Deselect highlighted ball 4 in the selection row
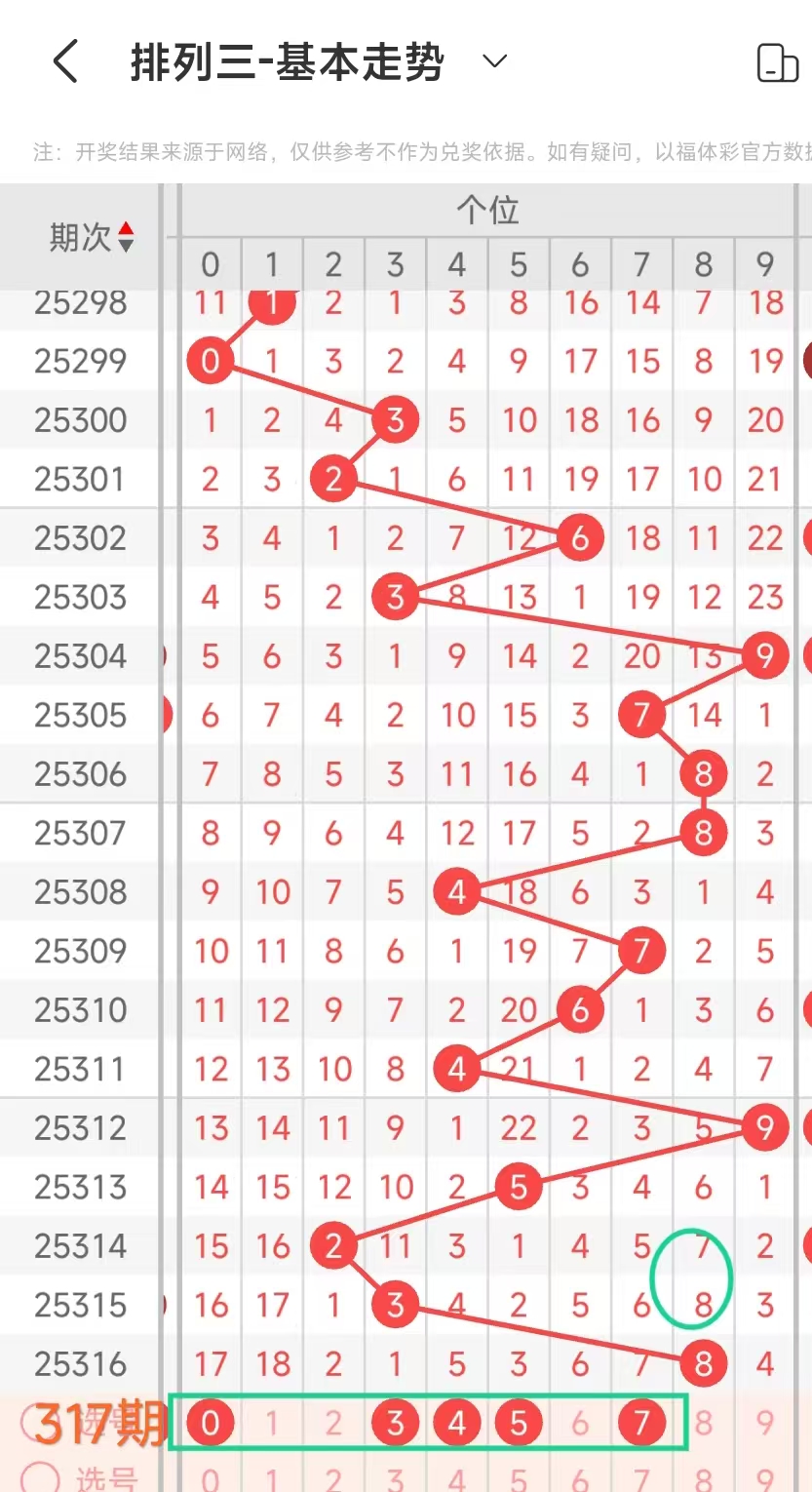This screenshot has width=812, height=1492. [x=456, y=1423]
